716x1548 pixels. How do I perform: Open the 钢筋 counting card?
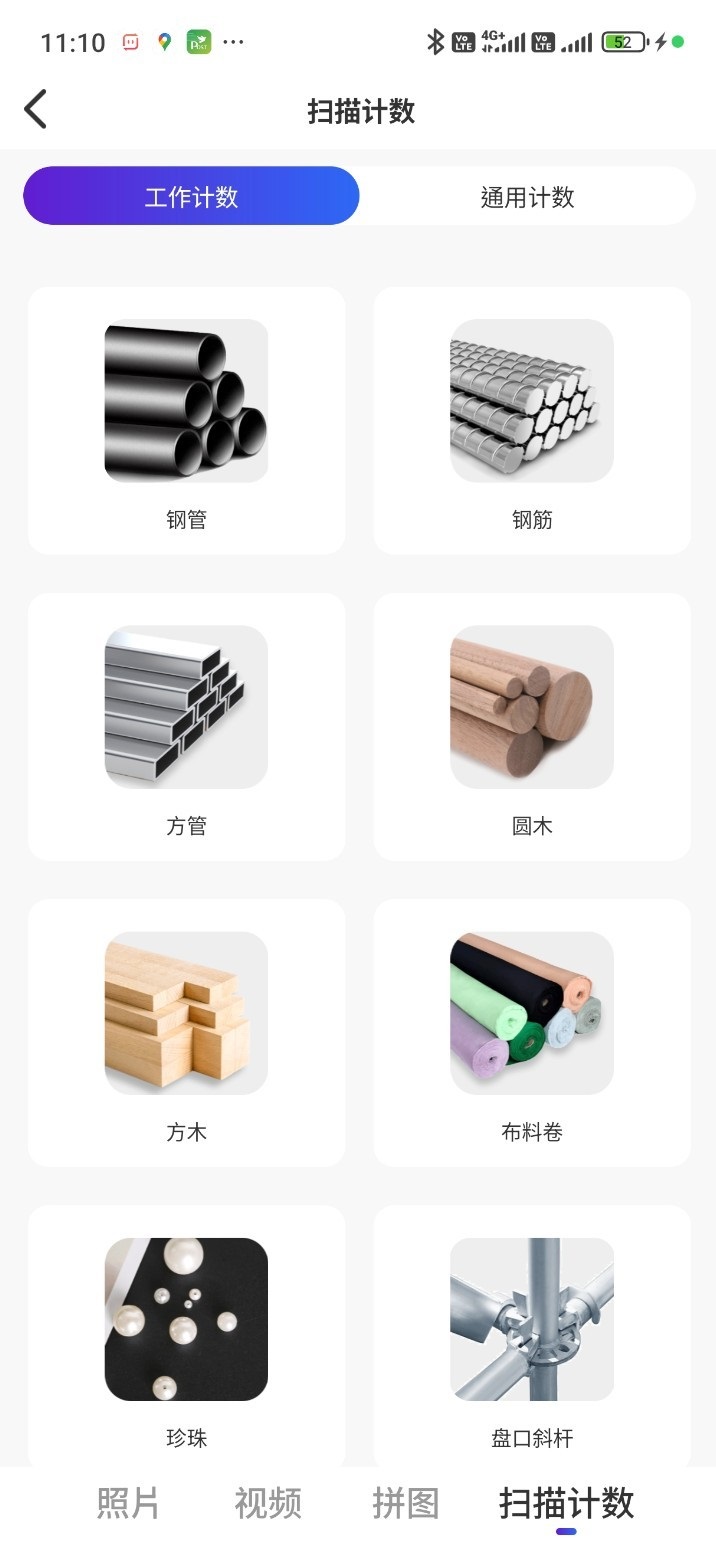click(532, 420)
